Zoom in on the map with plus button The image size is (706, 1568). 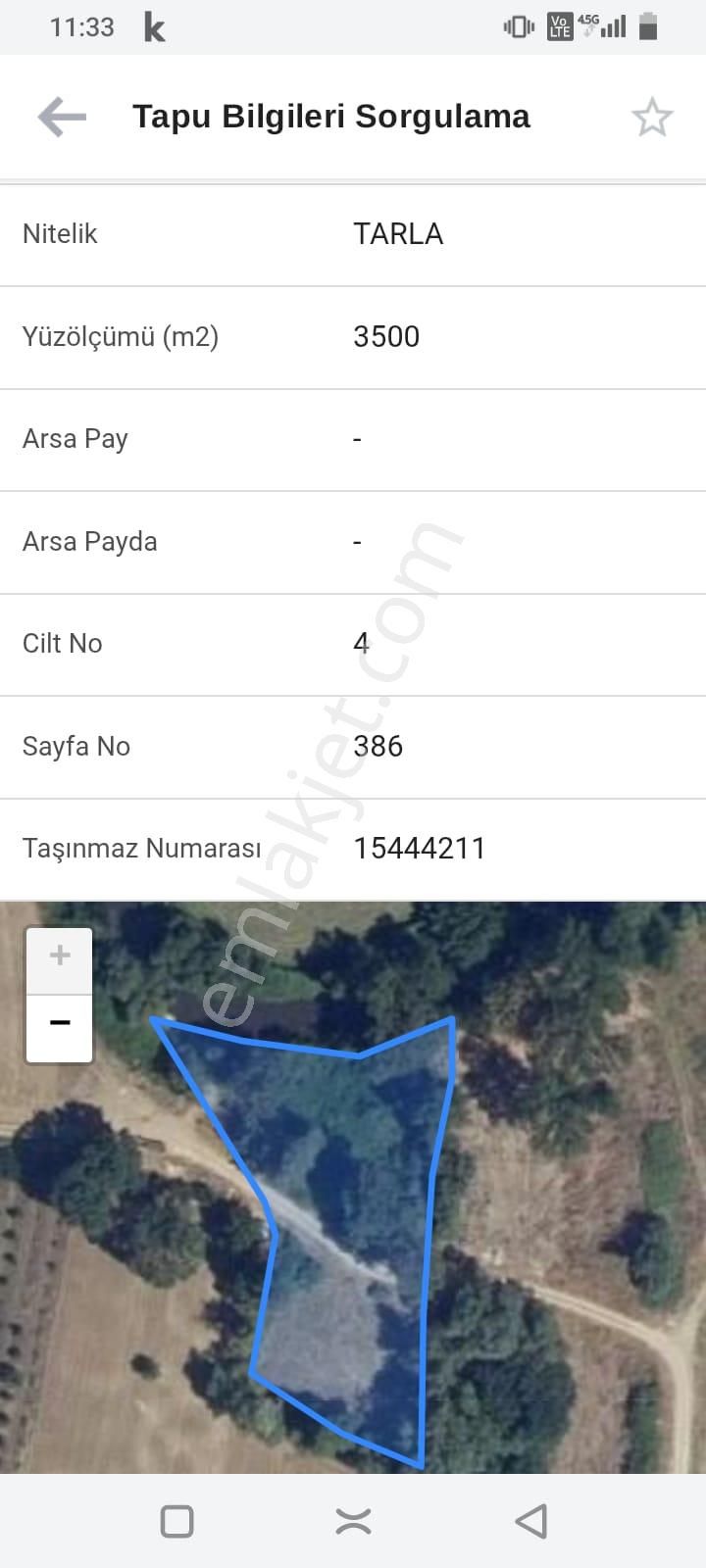[x=59, y=955]
